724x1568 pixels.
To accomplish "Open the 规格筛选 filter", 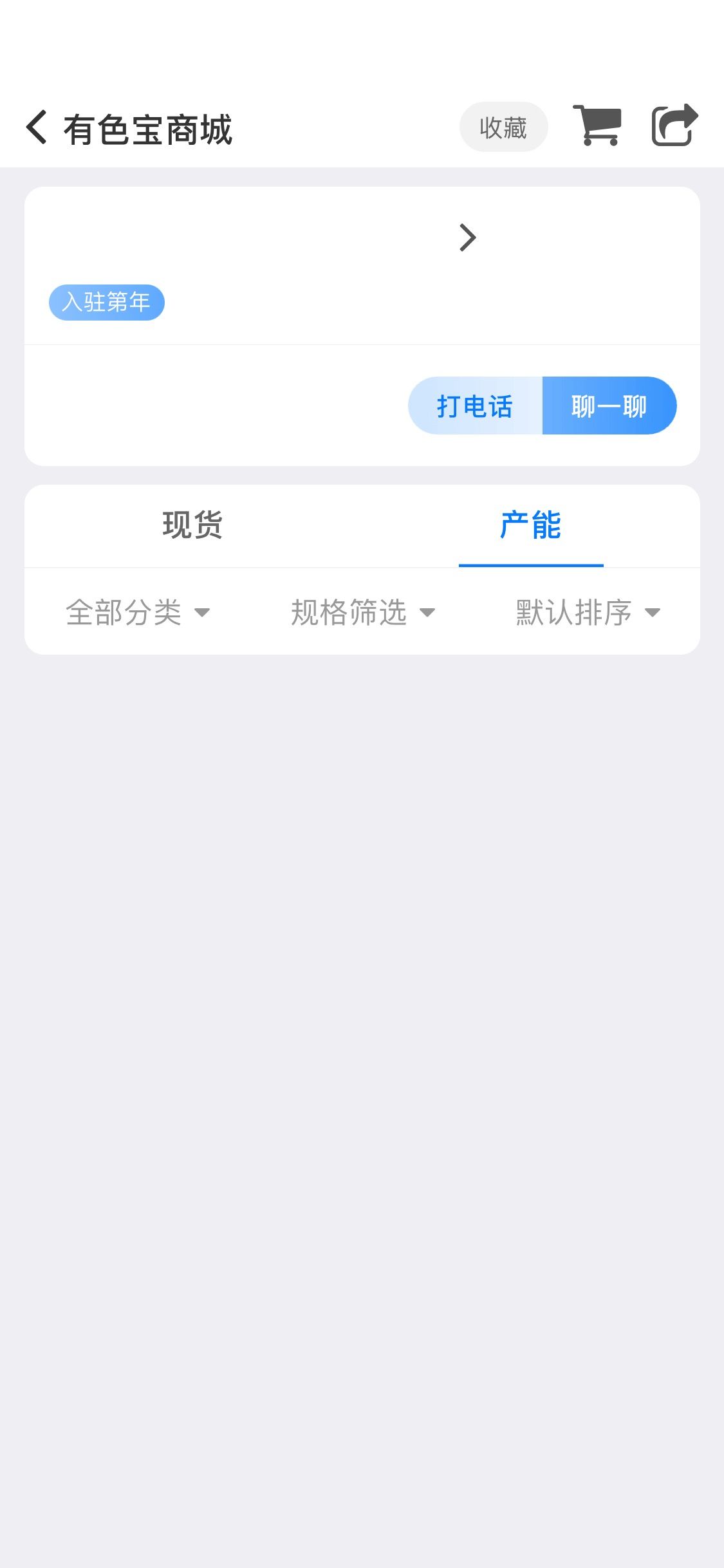I will [362, 612].
